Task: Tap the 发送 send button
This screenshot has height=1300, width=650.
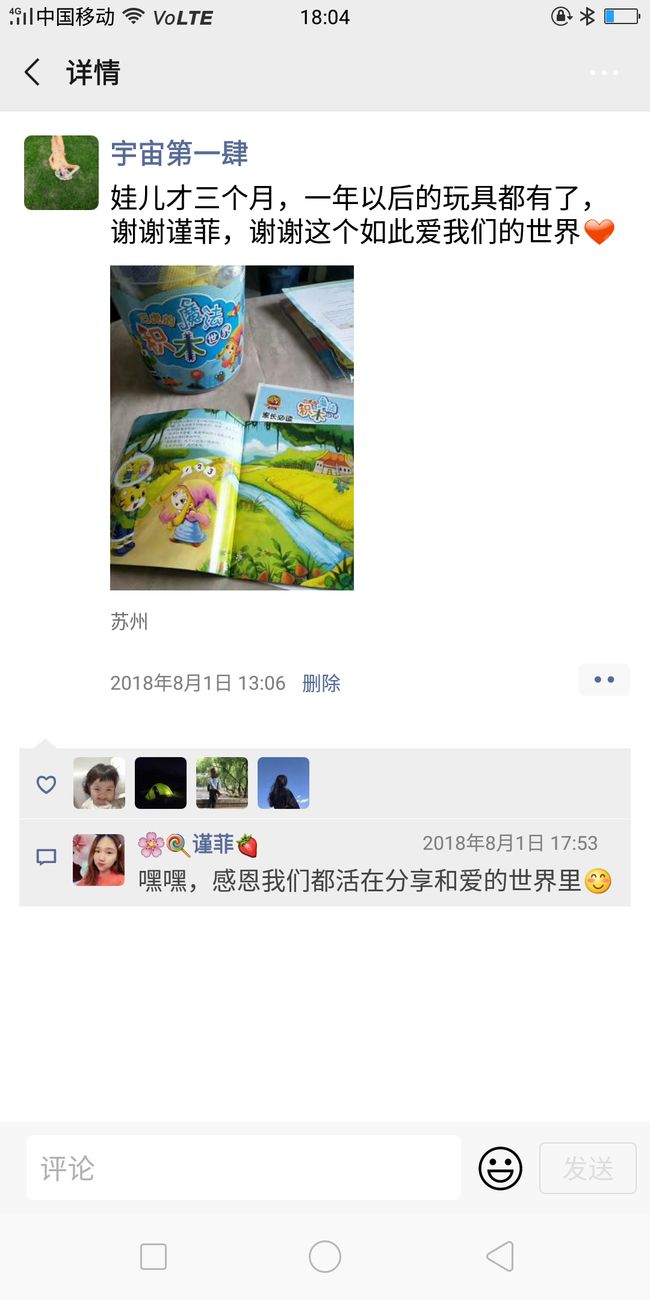Action: pos(588,1168)
